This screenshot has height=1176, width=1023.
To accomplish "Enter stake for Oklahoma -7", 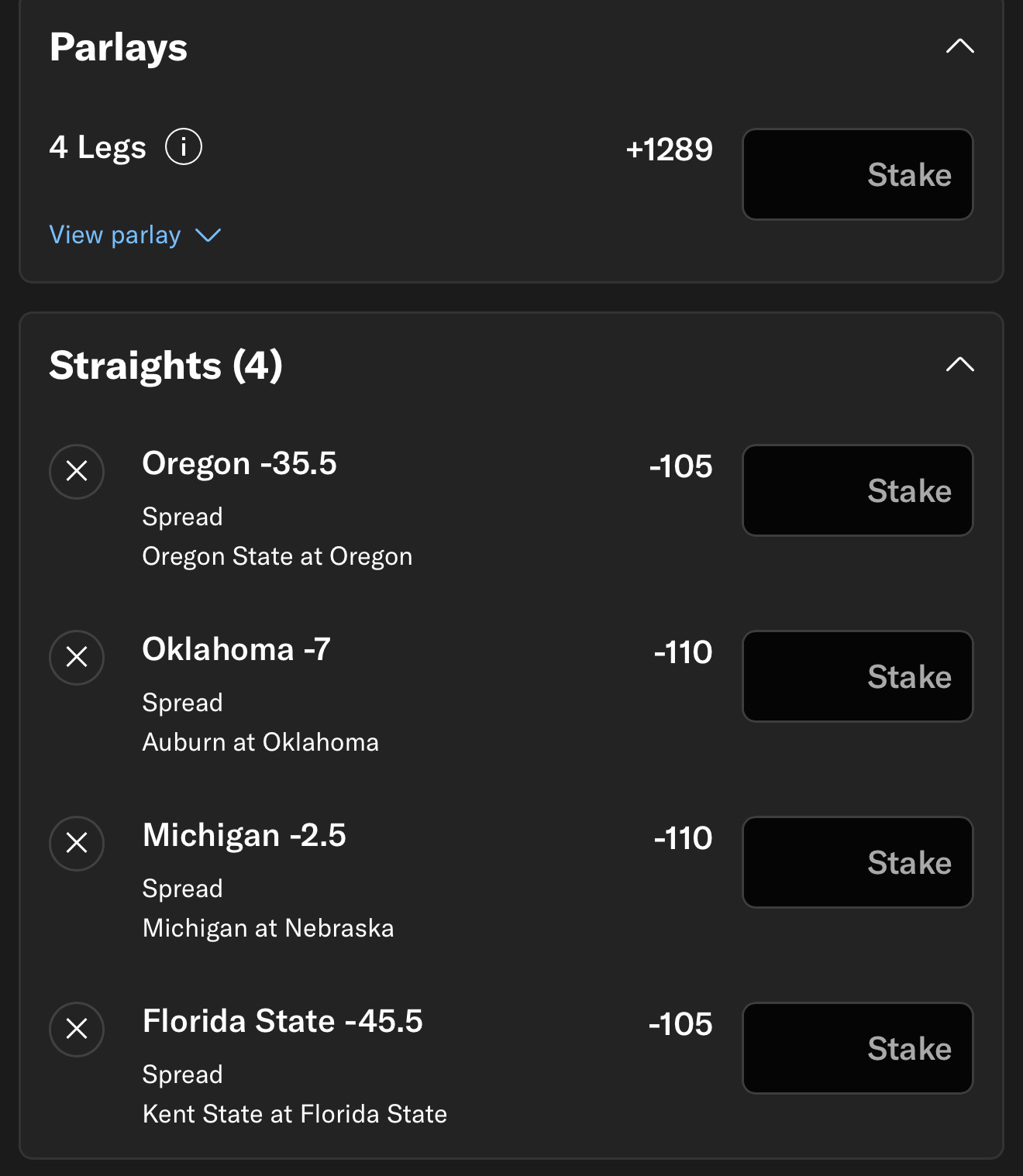I will tap(857, 676).
